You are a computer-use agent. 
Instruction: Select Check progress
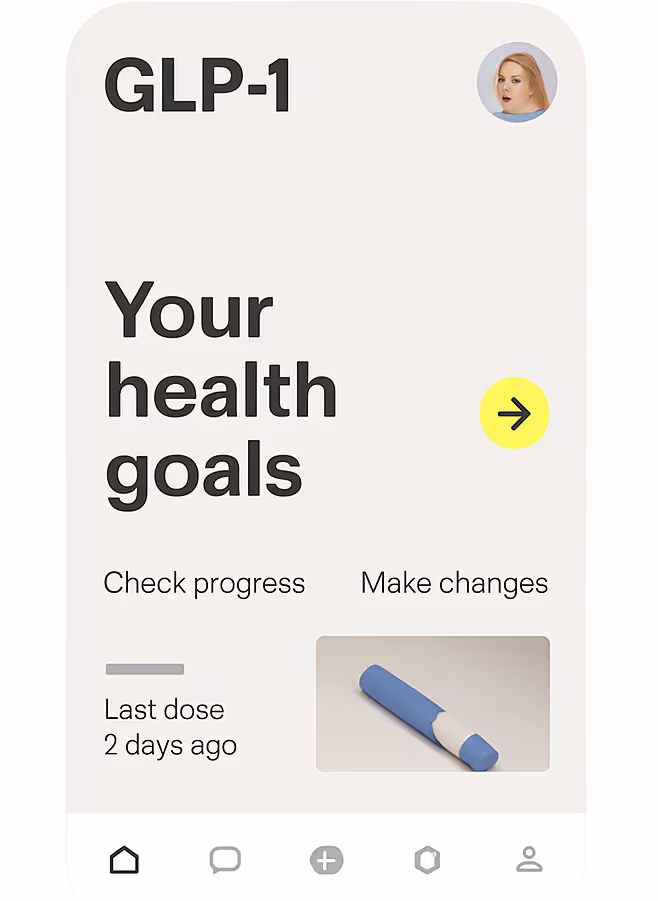click(204, 583)
